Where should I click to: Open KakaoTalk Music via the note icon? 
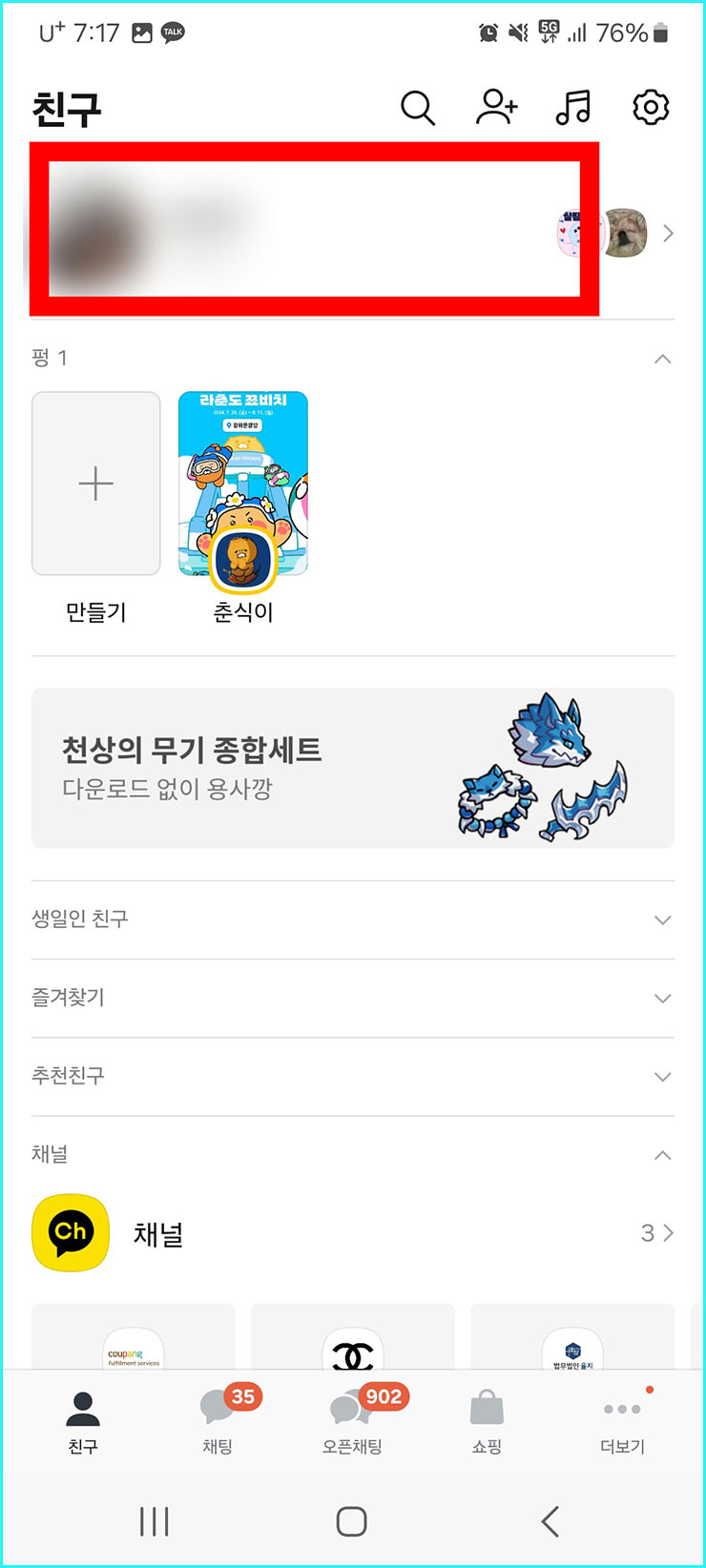(571, 108)
